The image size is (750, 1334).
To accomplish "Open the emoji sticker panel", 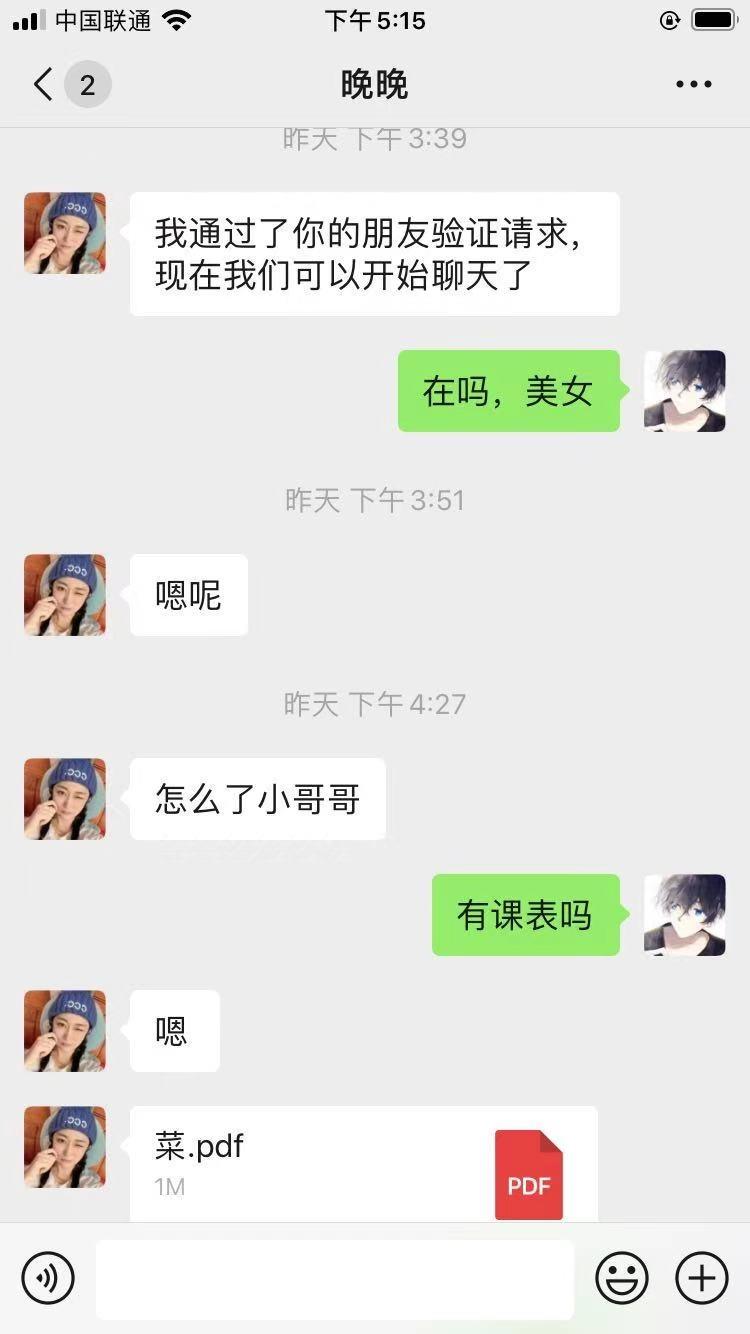I will [x=622, y=1278].
